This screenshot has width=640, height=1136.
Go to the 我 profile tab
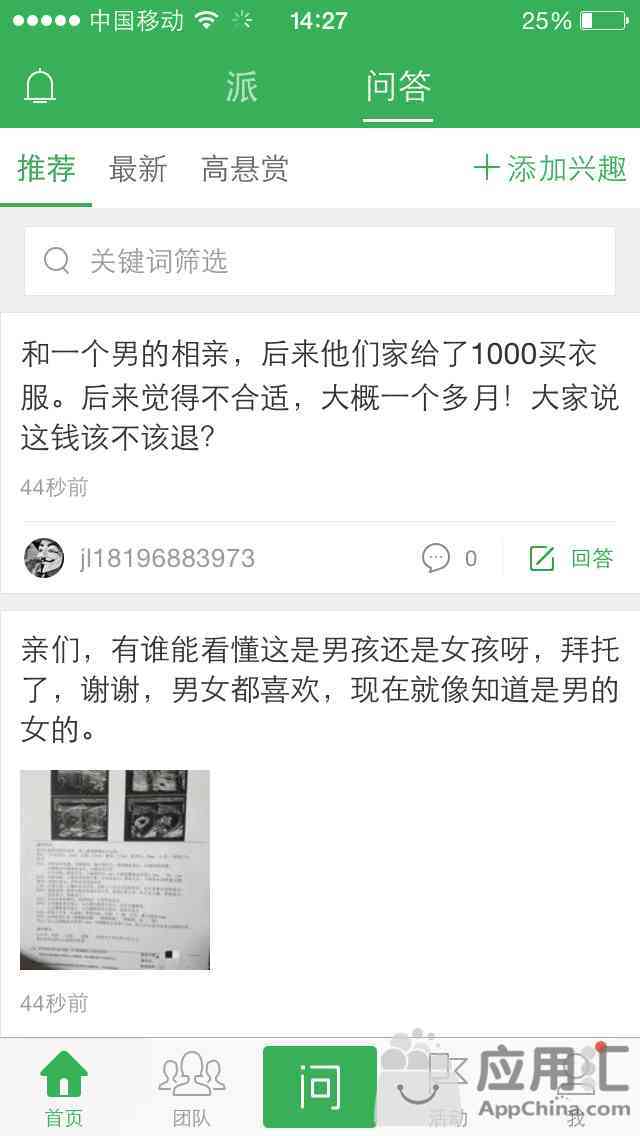click(x=576, y=1088)
